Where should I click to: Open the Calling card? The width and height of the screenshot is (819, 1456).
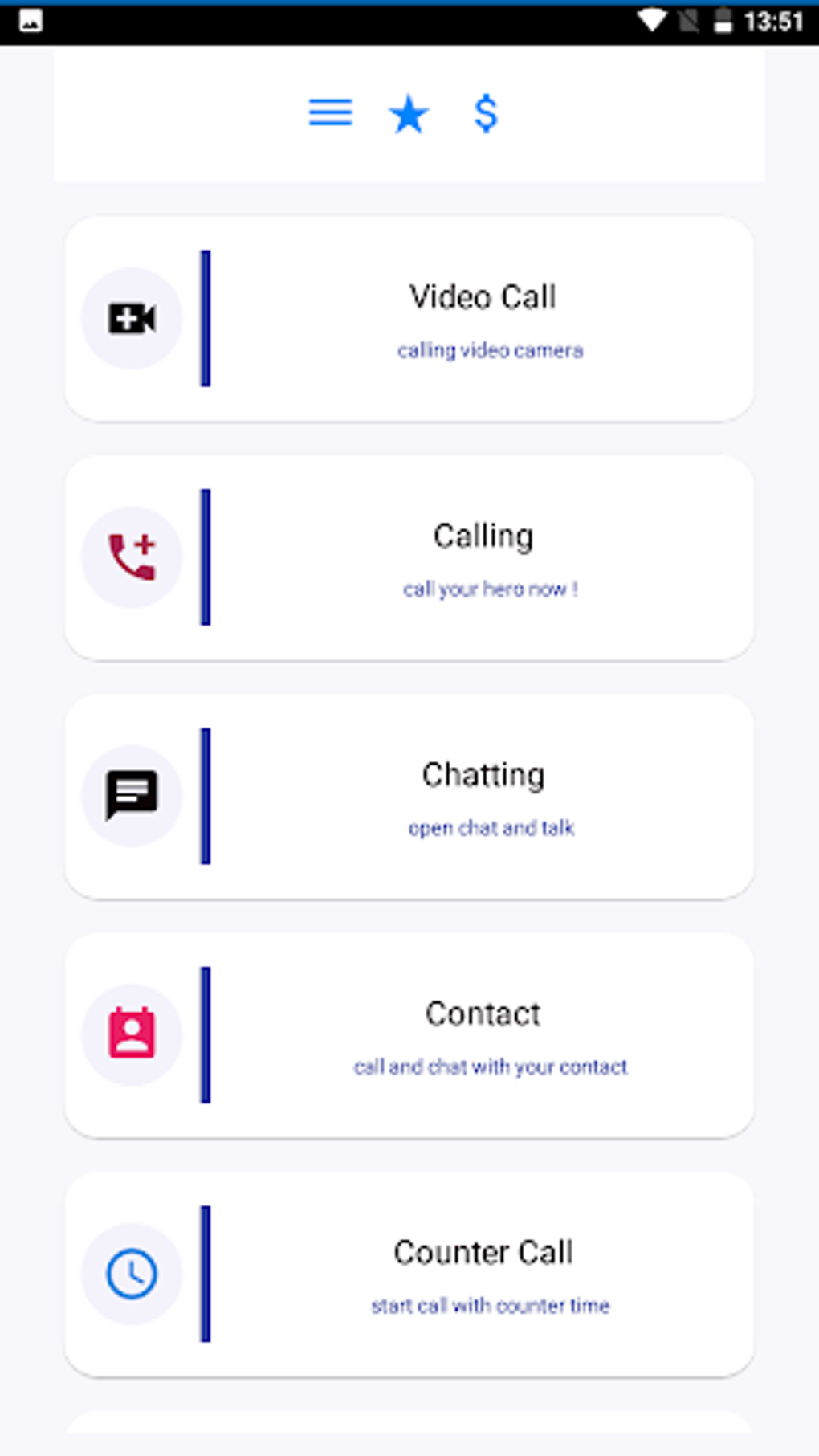tap(409, 557)
